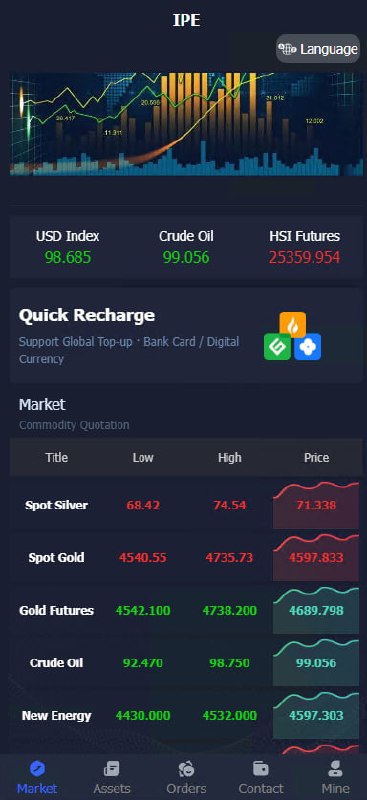367x800 pixels.
Task: View the Gold Futures row
Action: pyautogui.click(x=186, y=610)
